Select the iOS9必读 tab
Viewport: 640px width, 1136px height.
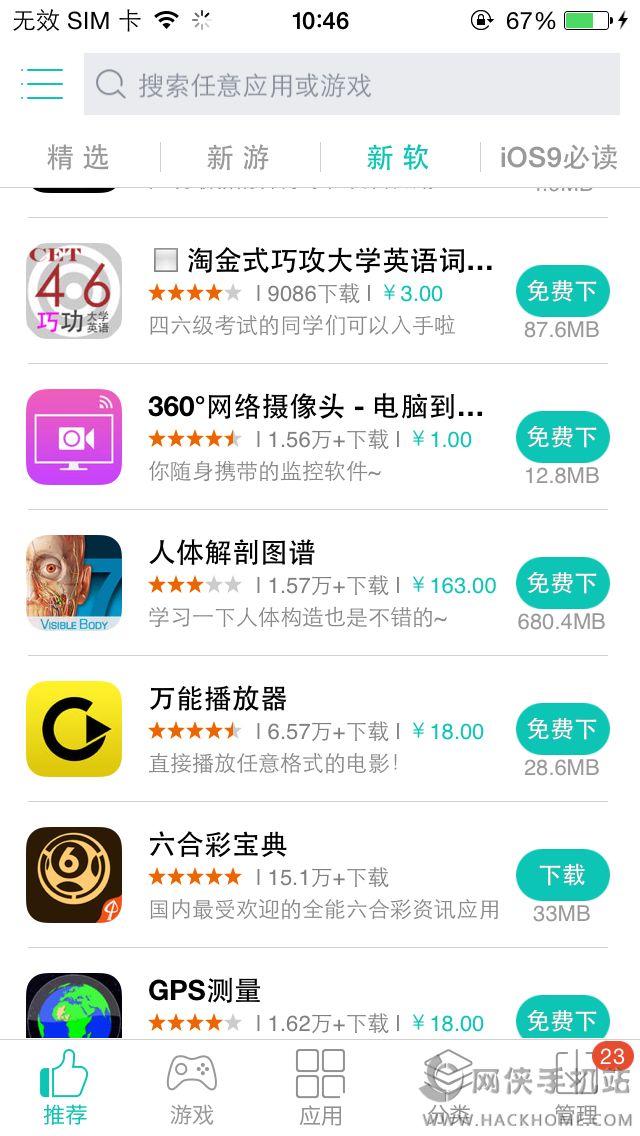tap(558, 157)
